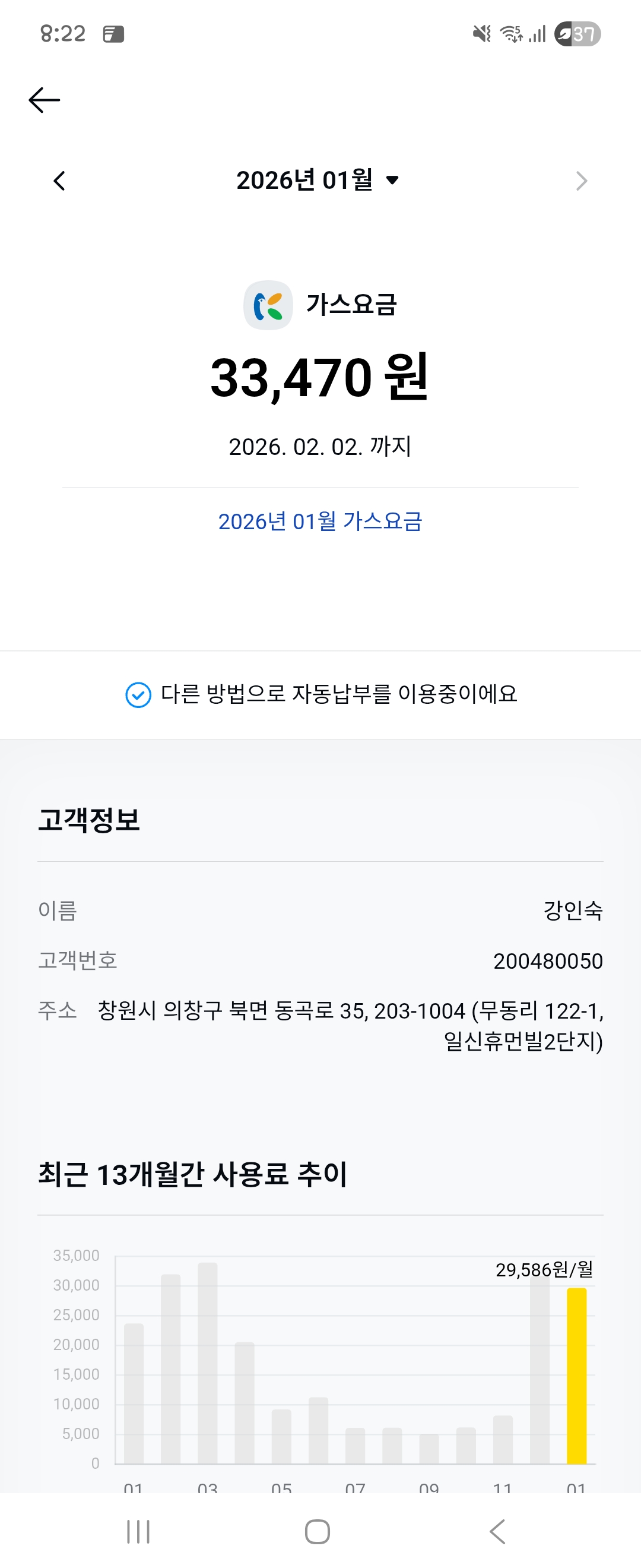The height and width of the screenshot is (1568, 641).
Task: Go back using the top-left arrow
Action: coord(45,100)
